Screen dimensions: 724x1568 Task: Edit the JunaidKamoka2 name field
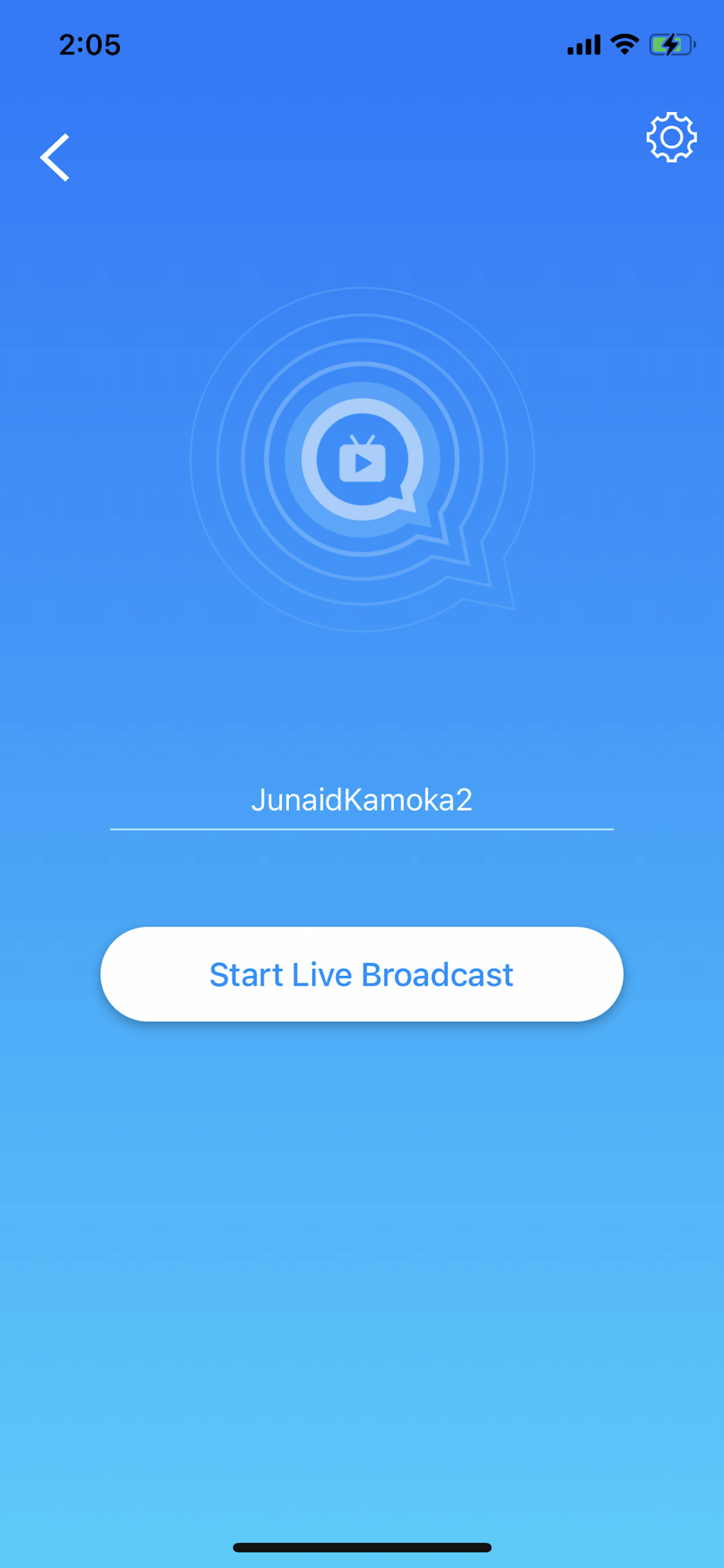[361, 800]
